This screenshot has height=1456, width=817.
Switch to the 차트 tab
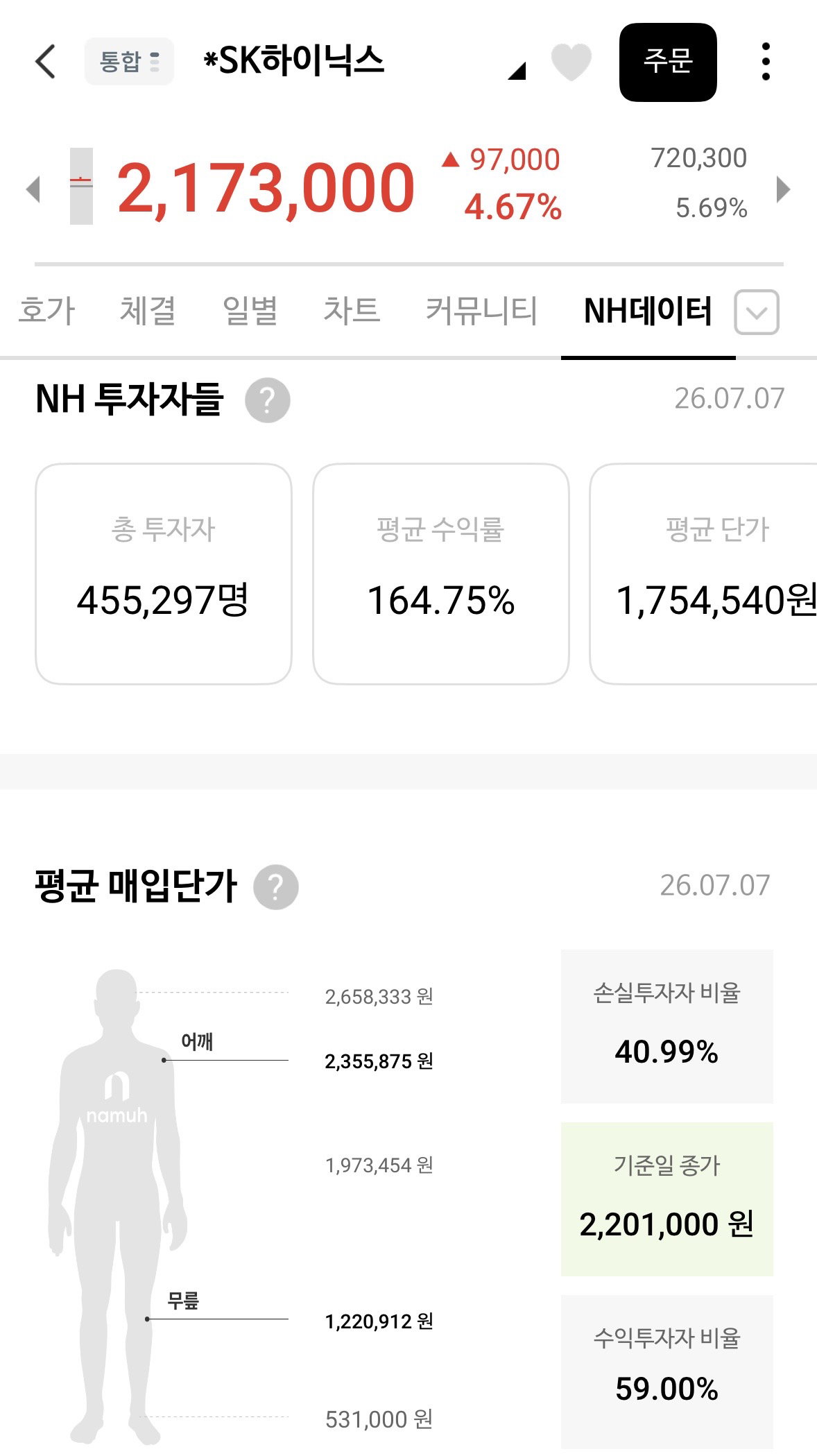352,310
